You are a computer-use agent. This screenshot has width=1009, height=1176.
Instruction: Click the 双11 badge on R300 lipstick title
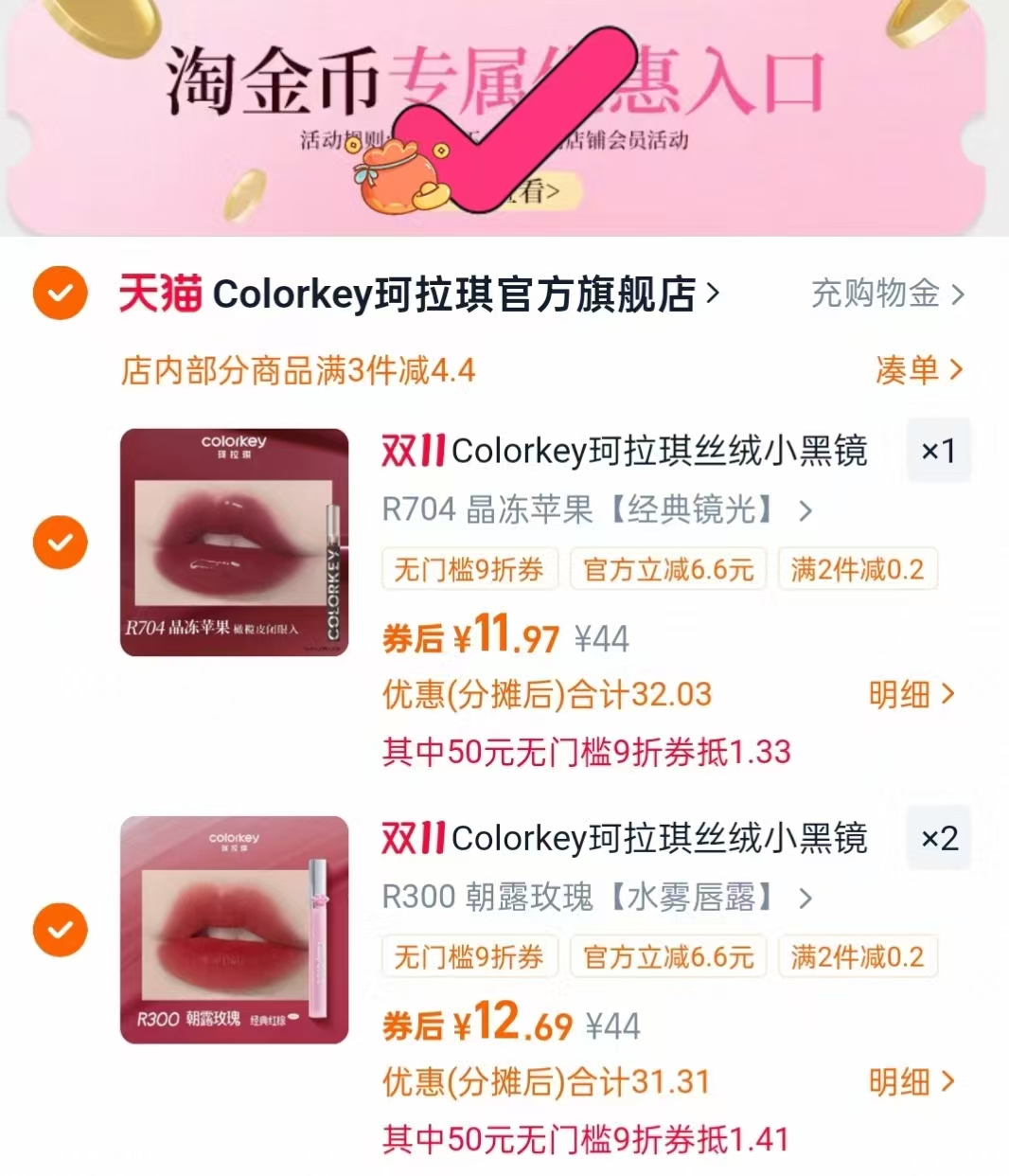pyautogui.click(x=408, y=839)
